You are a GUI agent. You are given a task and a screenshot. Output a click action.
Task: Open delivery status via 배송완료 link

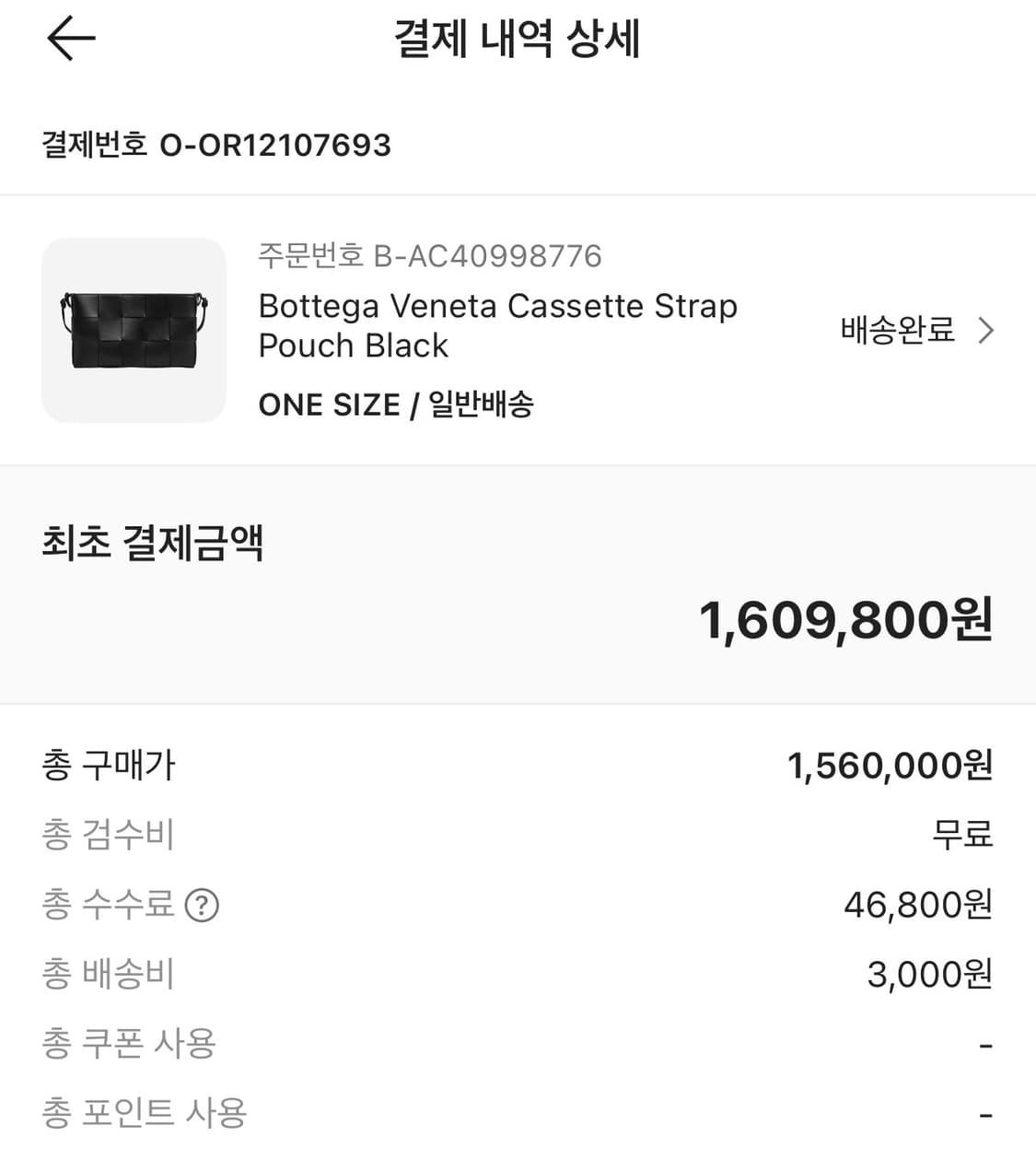pyautogui.click(x=898, y=329)
